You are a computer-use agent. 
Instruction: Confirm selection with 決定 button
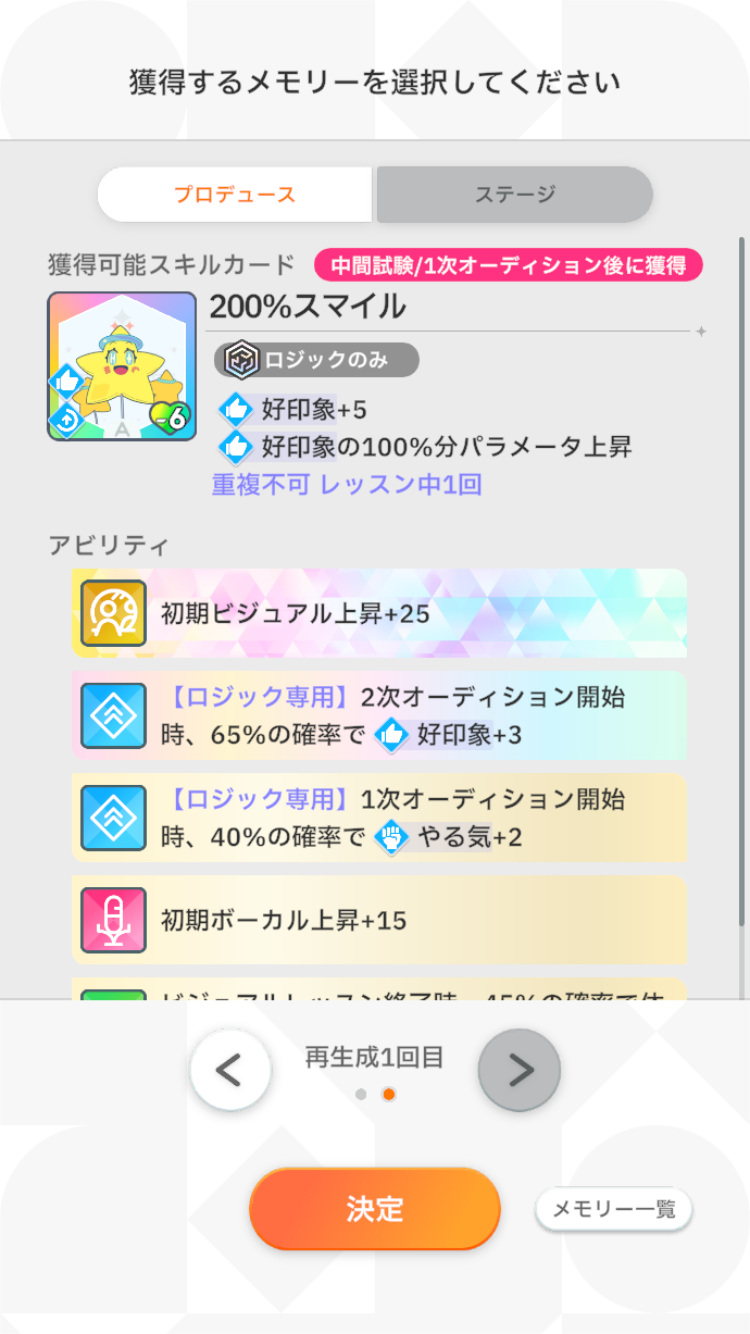[x=375, y=1209]
